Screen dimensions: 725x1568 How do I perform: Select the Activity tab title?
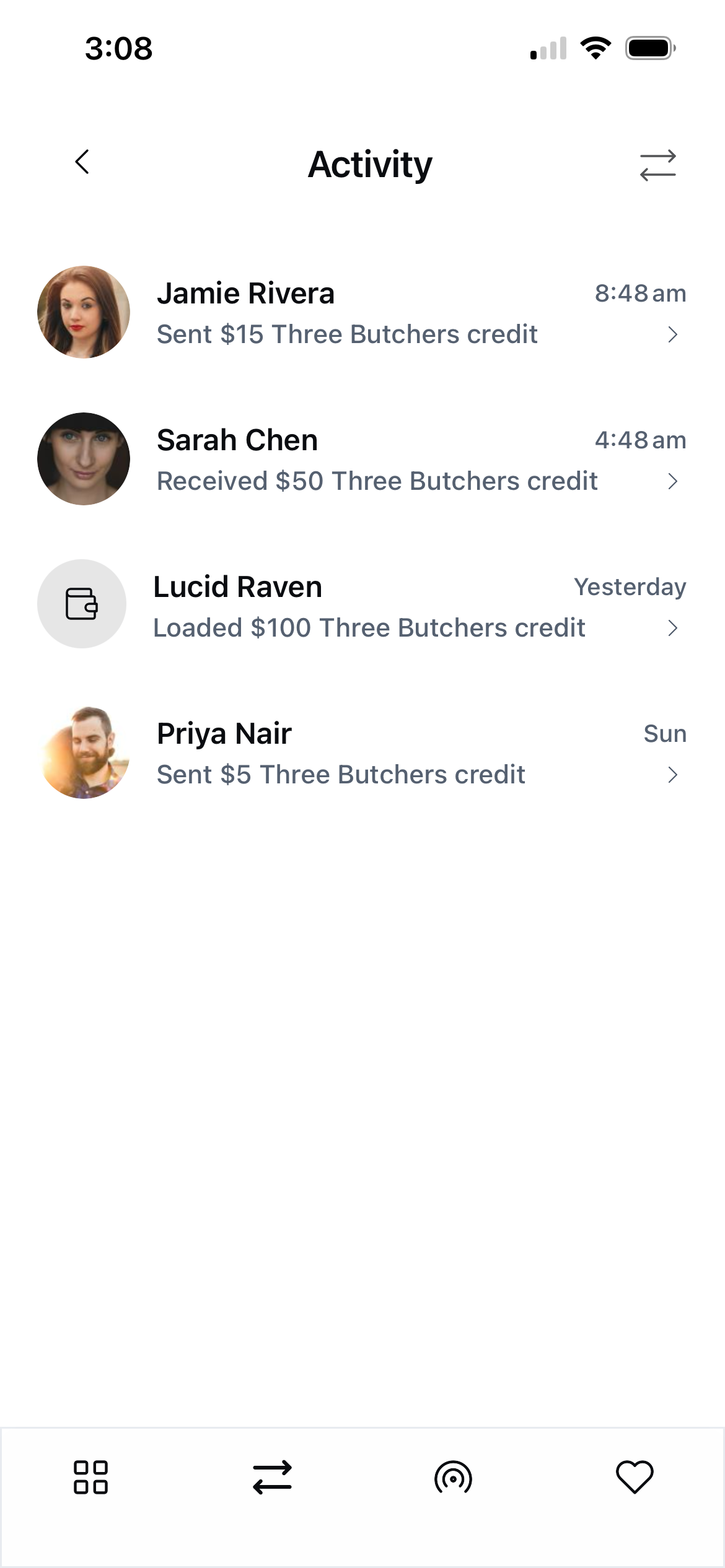[x=370, y=163]
